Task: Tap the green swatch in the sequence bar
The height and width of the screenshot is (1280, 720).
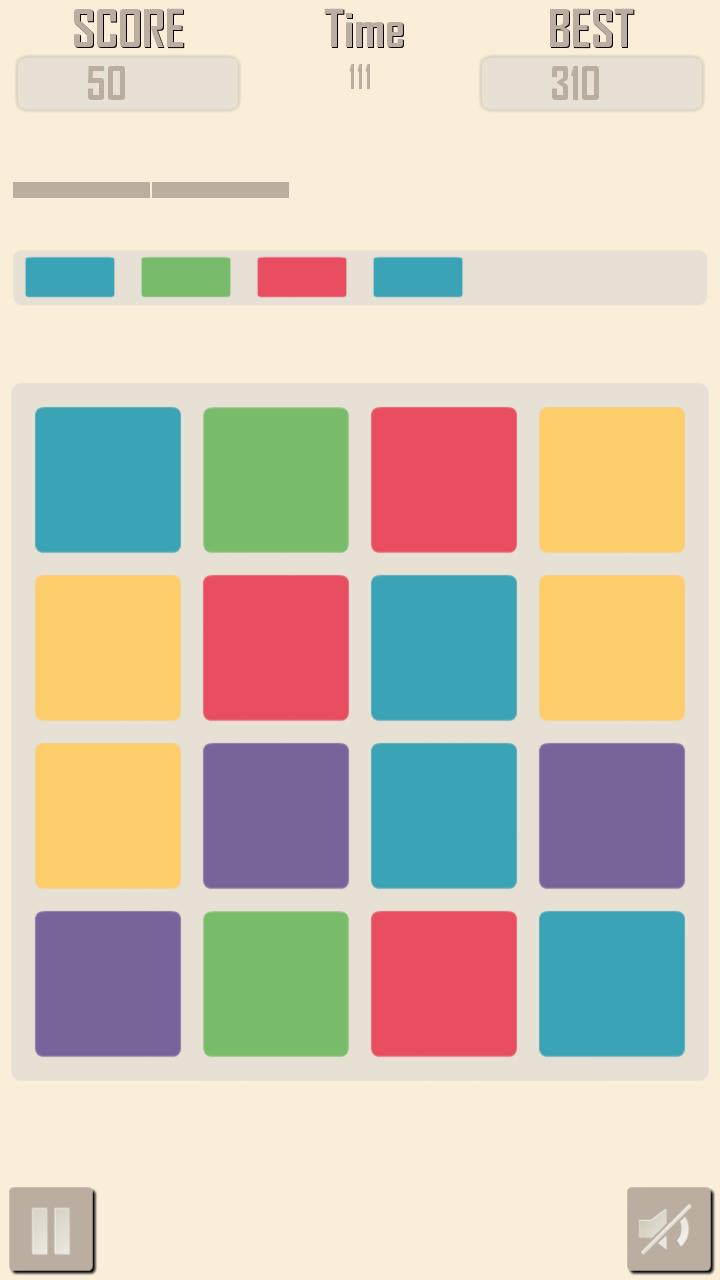Action: click(x=185, y=277)
